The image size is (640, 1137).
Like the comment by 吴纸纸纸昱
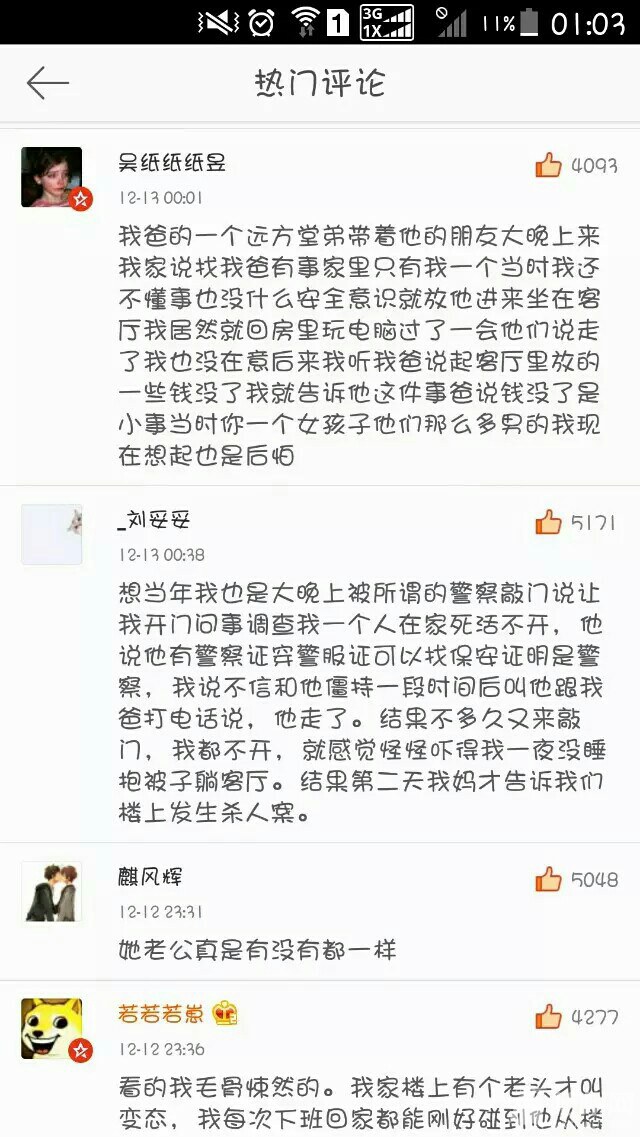tap(548, 166)
